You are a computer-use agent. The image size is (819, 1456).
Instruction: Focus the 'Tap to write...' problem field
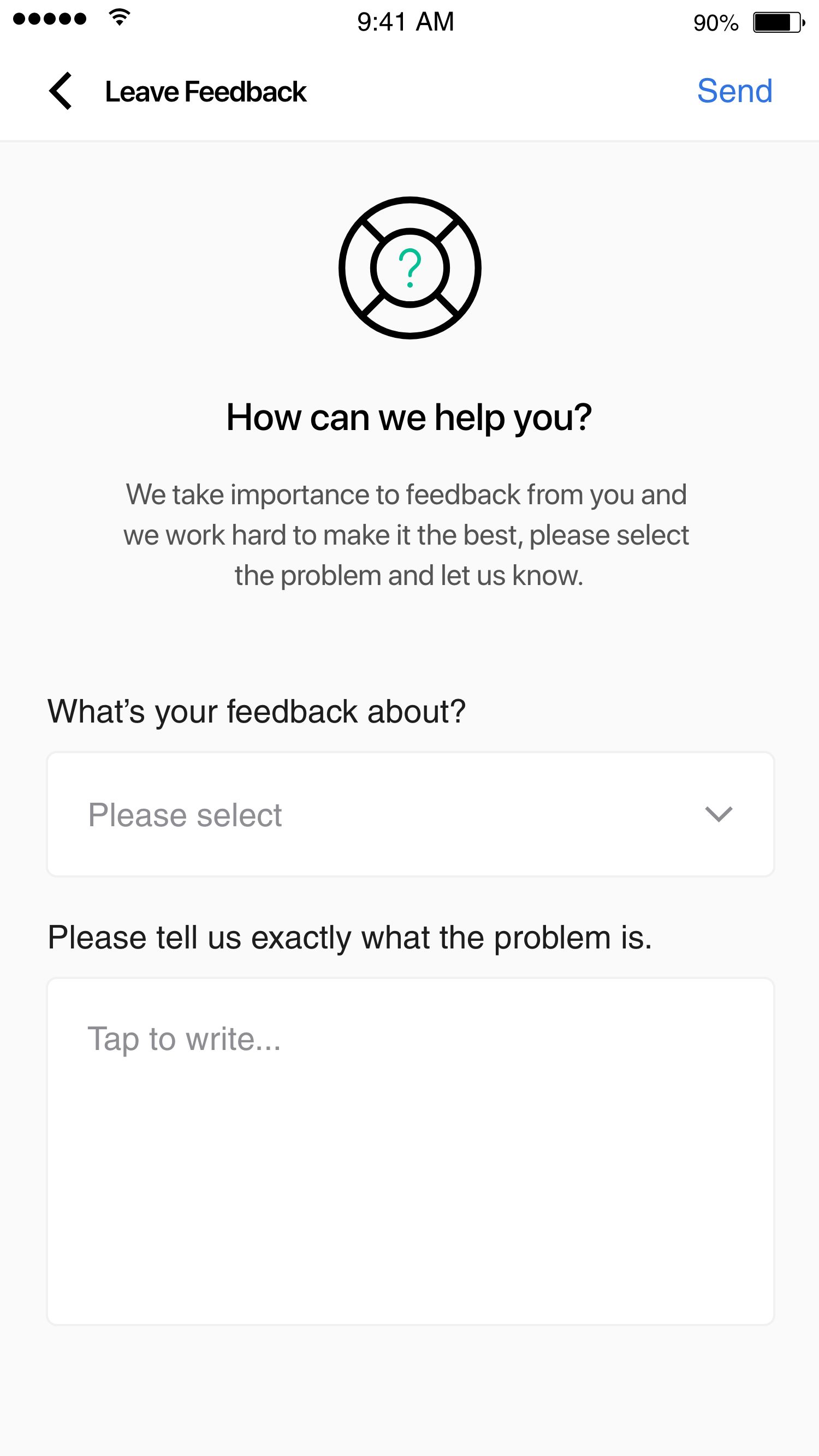pyautogui.click(x=410, y=1151)
